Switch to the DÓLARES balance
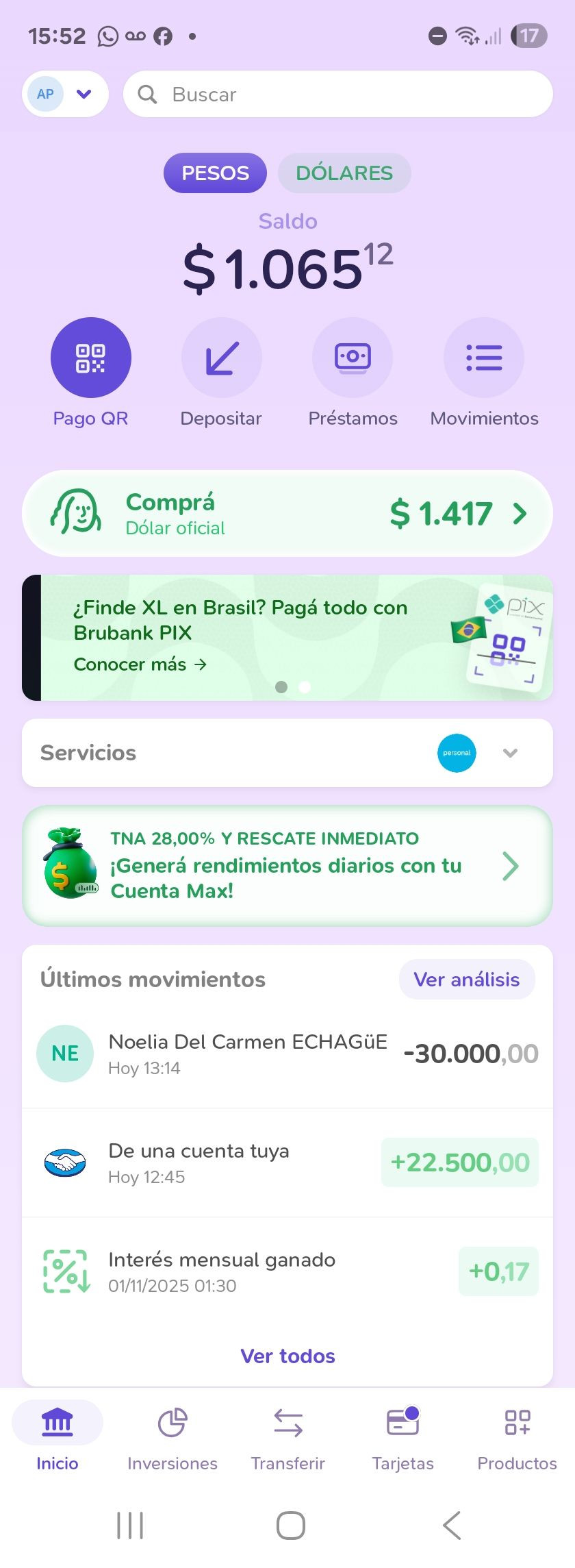 pyautogui.click(x=344, y=173)
